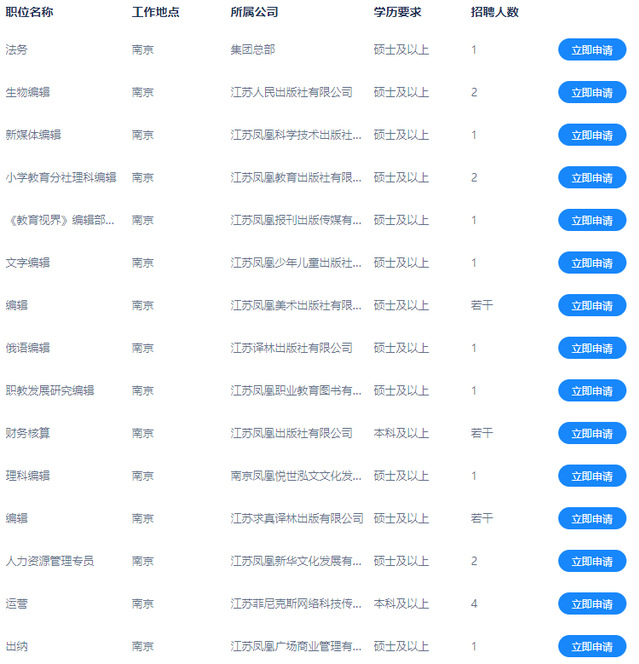
Task: Hit 立即申请 for 文字编辑
Action: tap(591, 263)
